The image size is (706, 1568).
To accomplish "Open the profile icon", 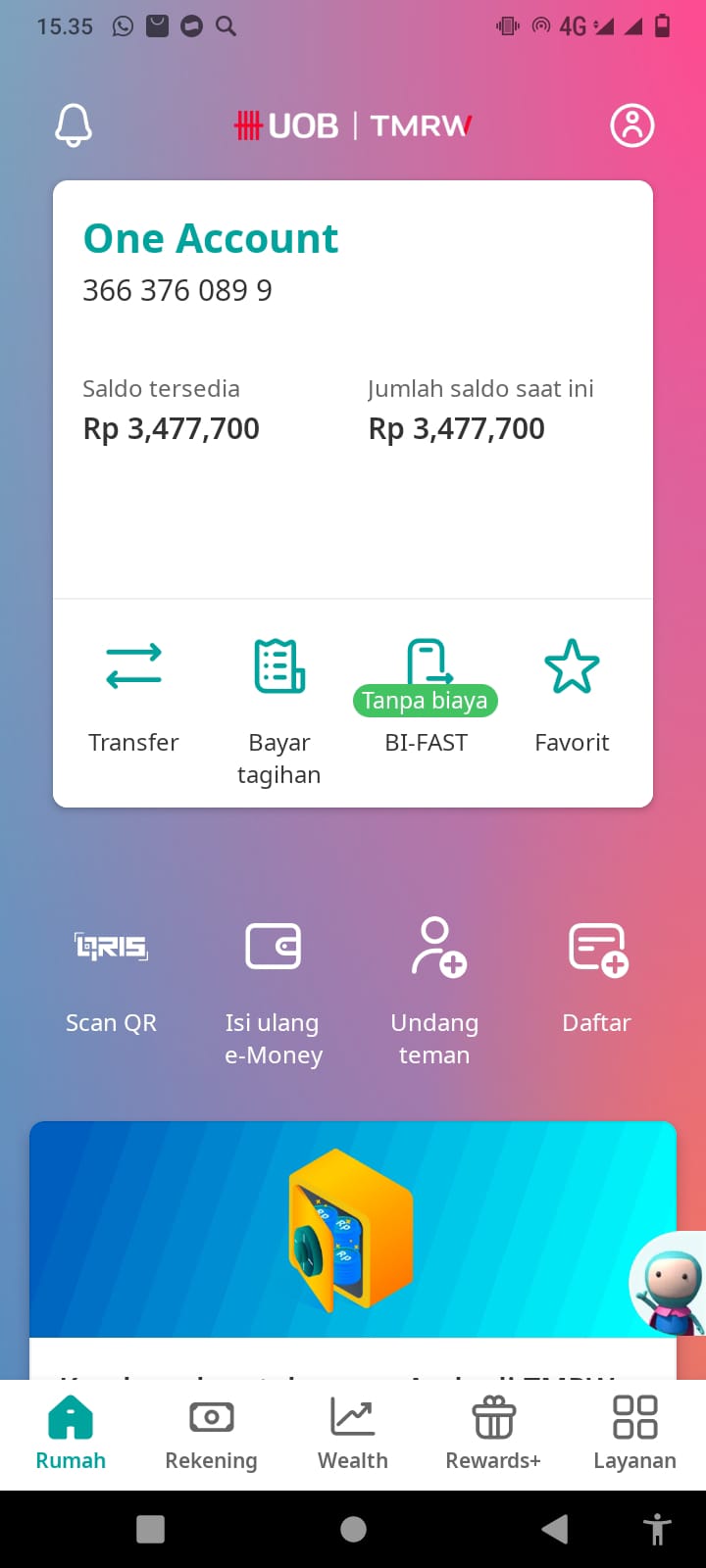I will pyautogui.click(x=632, y=125).
